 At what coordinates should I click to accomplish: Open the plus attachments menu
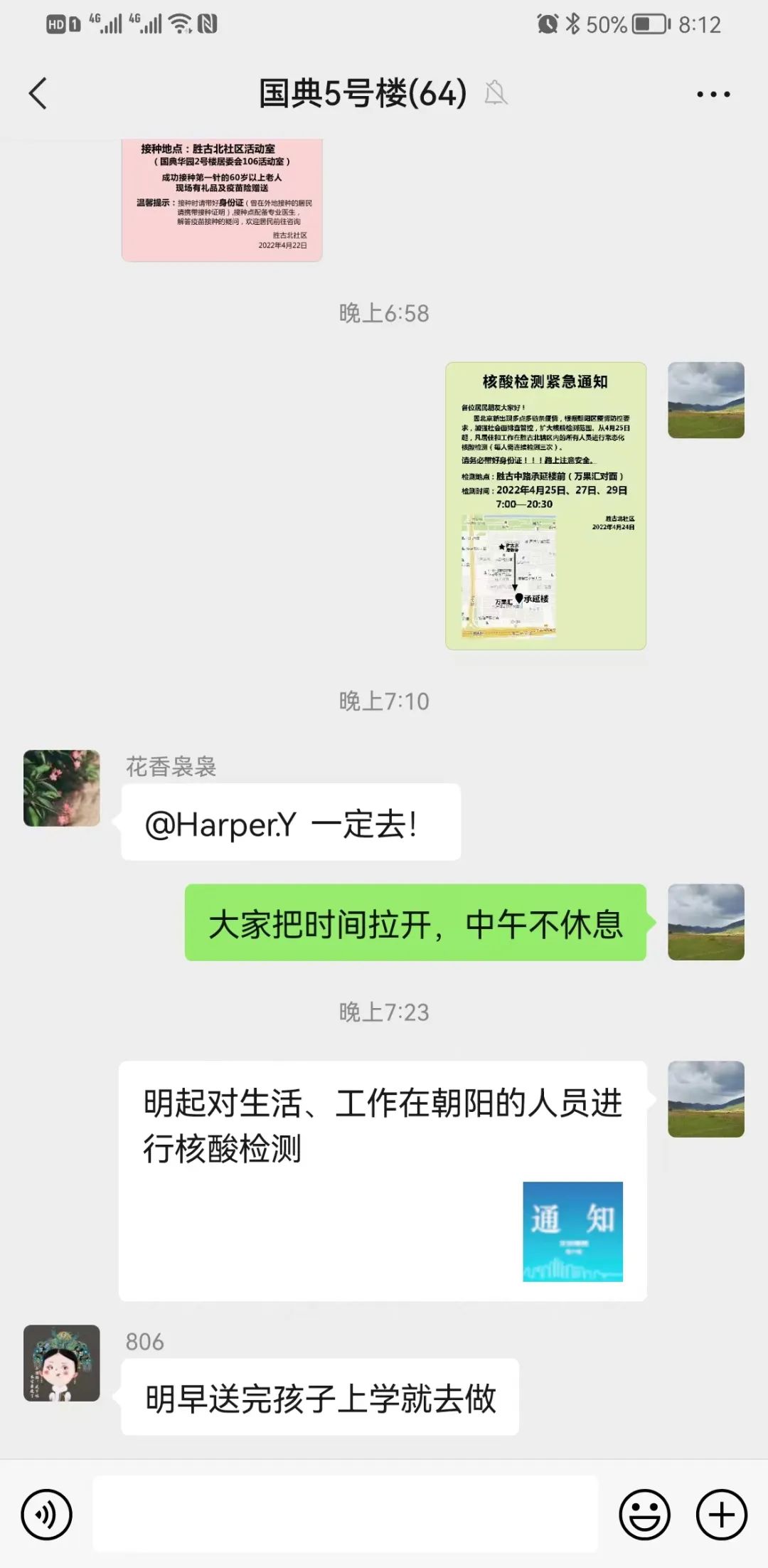pos(721,1515)
